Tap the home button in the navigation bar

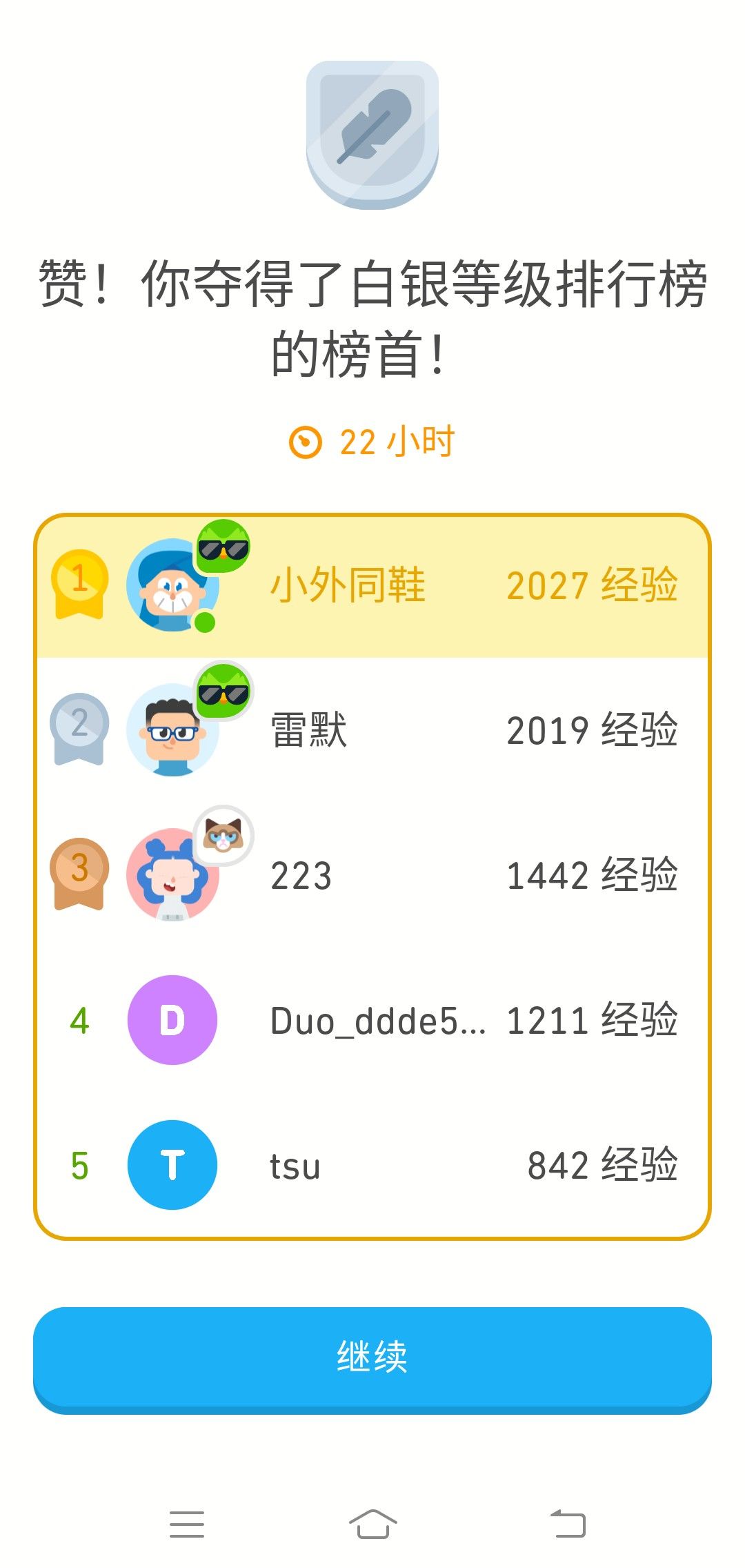[372, 1522]
